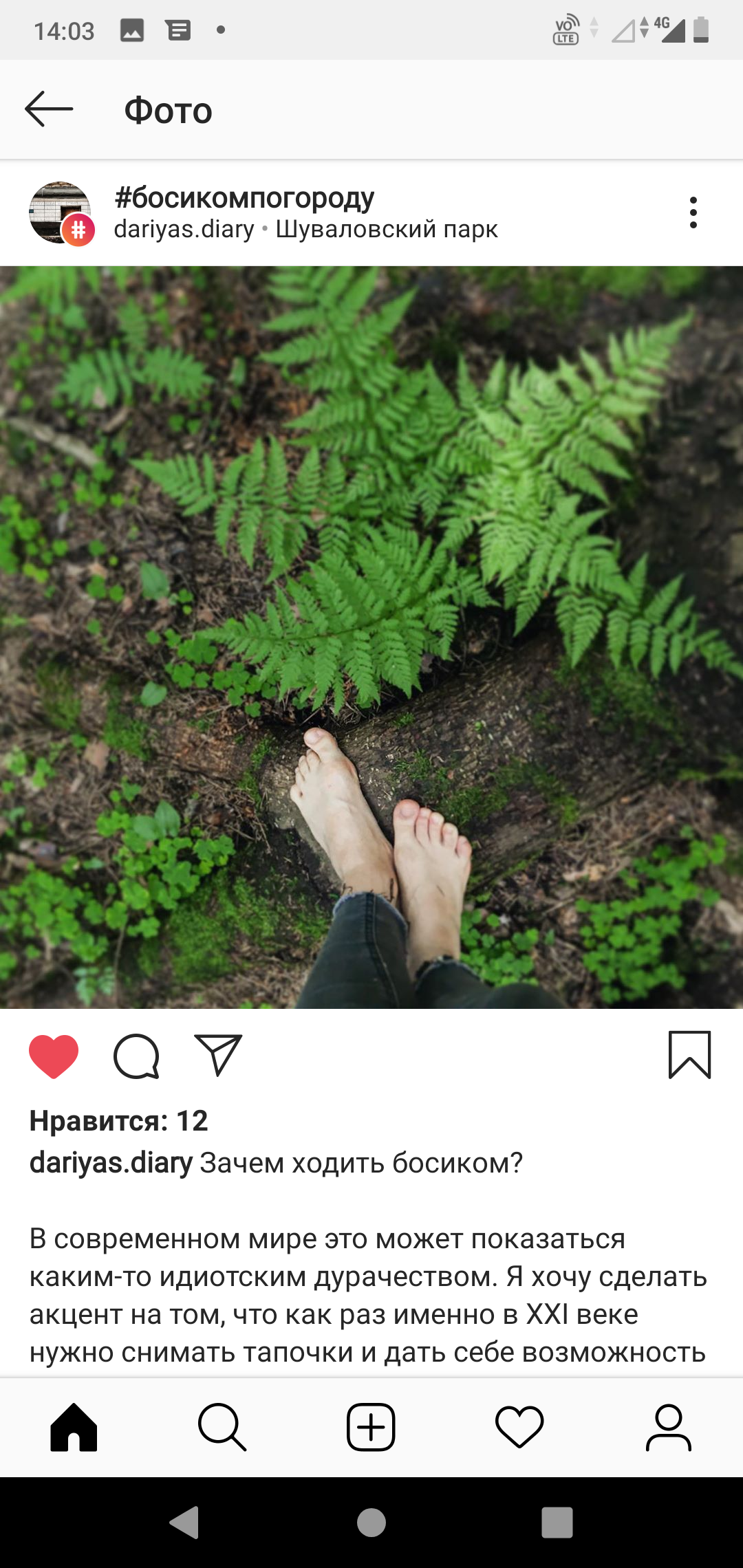Open the #босикомпогороду hashtag page
Image resolution: width=743 pixels, height=1568 pixels.
click(x=244, y=198)
